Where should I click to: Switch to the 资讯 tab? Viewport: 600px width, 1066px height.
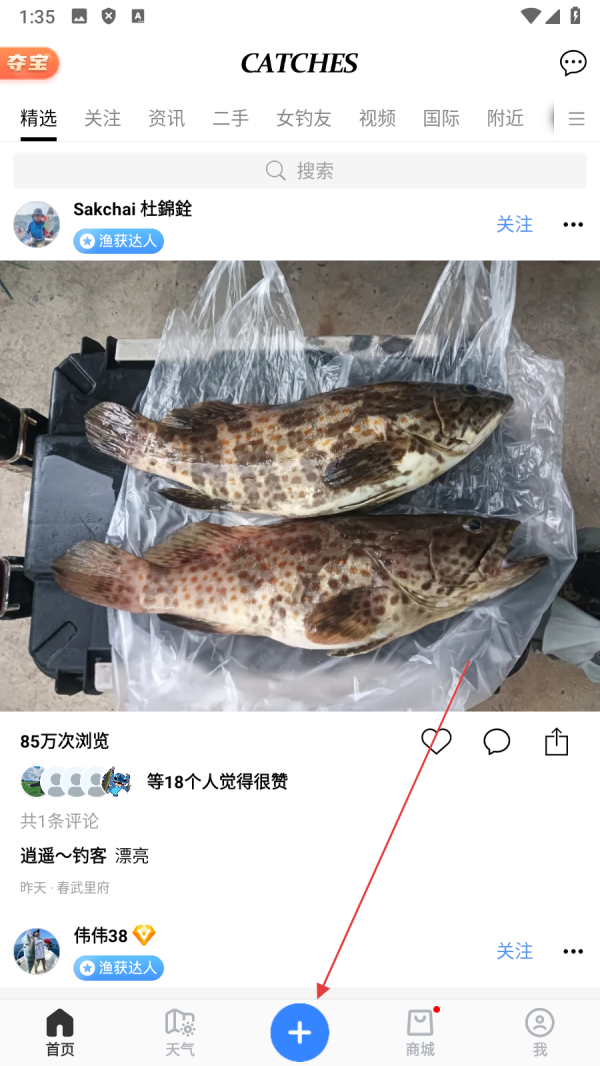click(x=166, y=118)
